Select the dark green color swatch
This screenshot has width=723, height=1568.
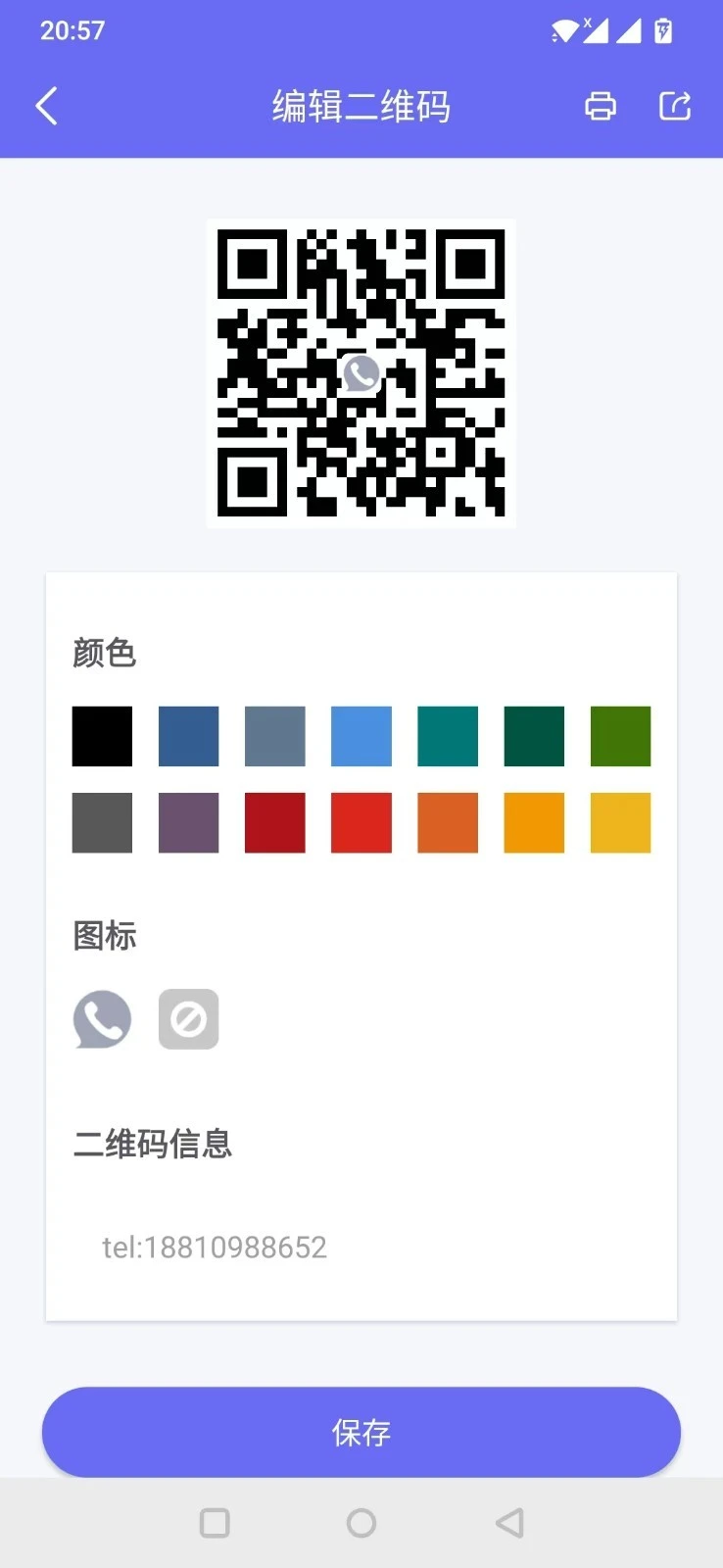[534, 736]
